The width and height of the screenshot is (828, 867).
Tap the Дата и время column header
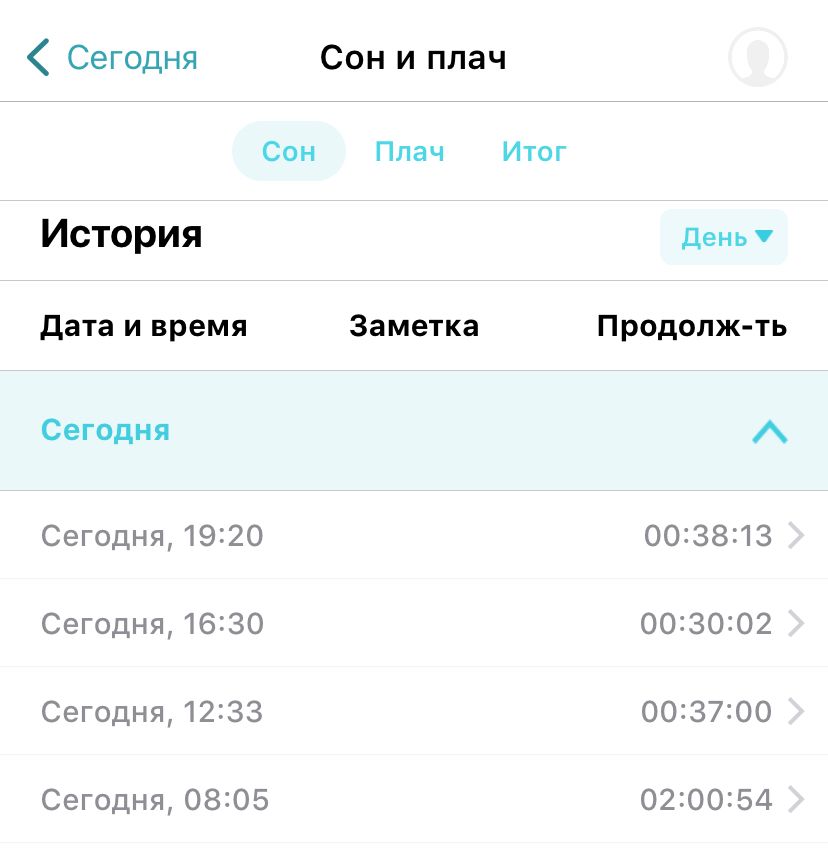143,325
